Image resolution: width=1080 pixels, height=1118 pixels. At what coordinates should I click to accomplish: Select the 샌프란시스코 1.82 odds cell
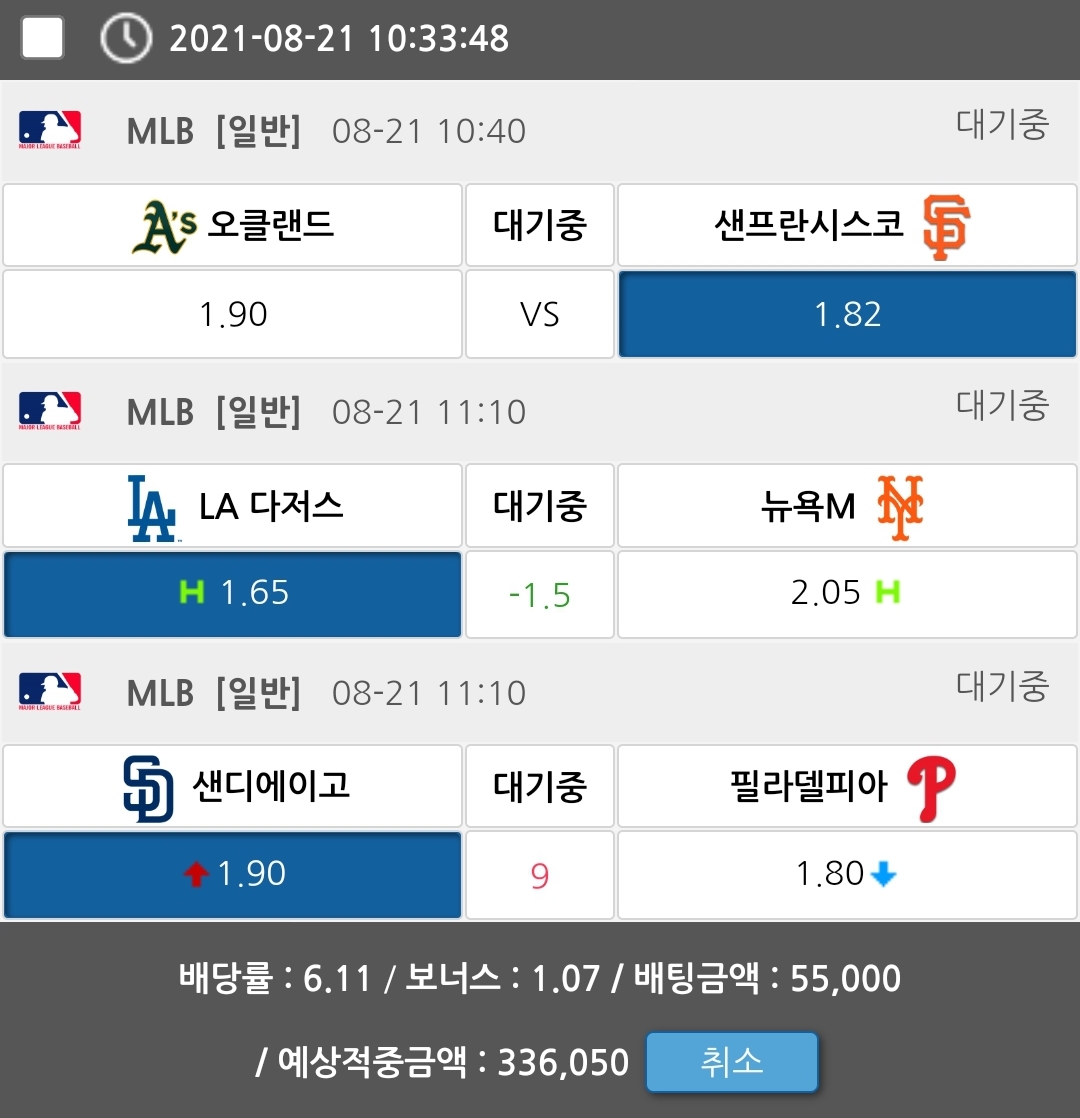(x=847, y=314)
